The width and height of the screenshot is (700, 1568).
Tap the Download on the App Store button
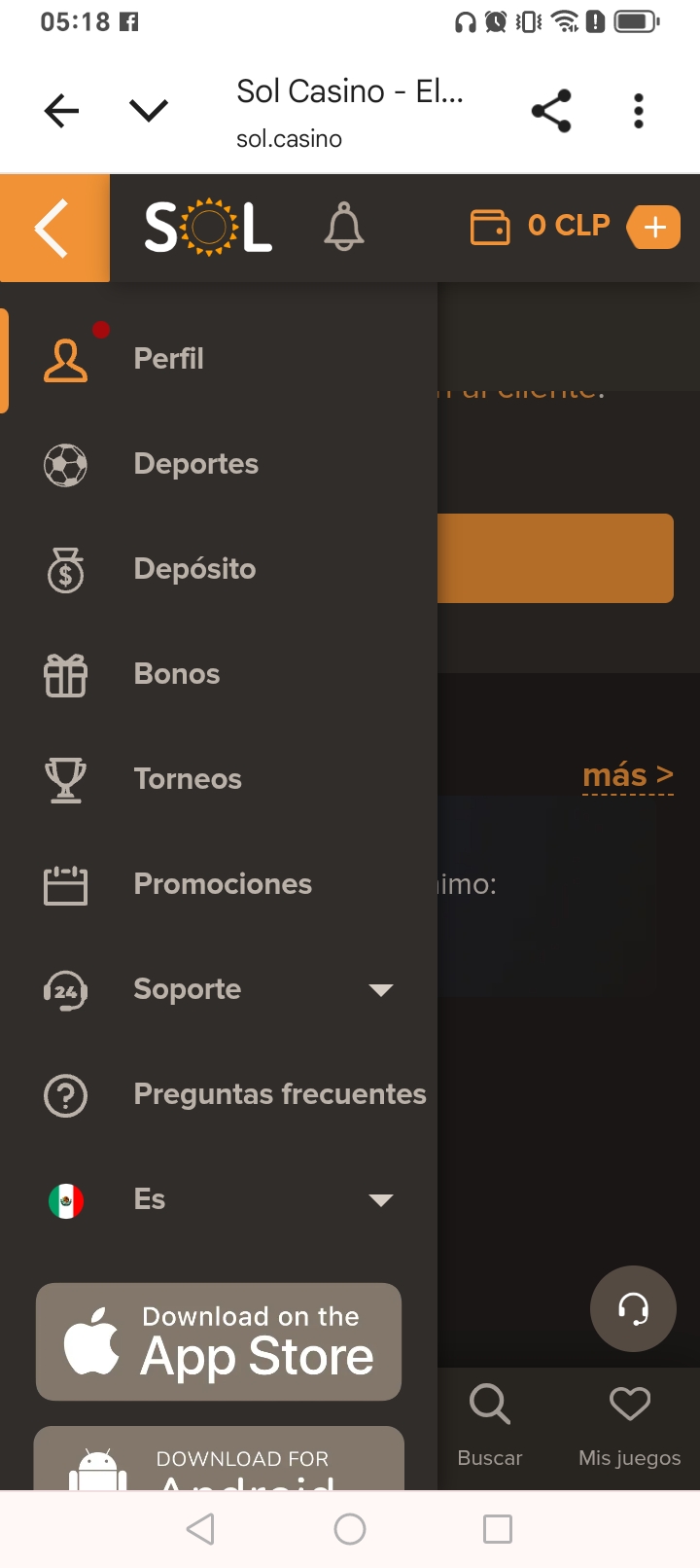pyautogui.click(x=219, y=1341)
